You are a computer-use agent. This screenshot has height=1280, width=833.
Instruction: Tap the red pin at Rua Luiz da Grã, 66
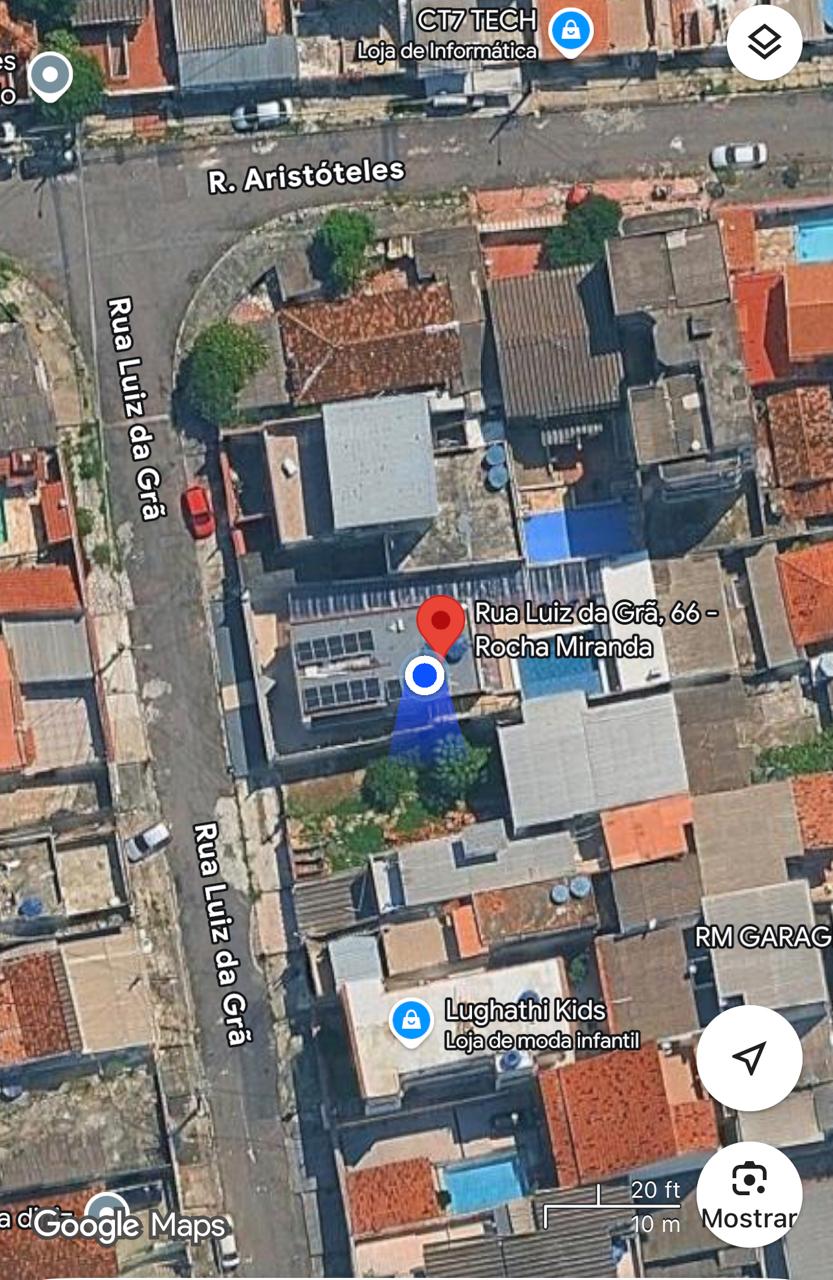440,624
